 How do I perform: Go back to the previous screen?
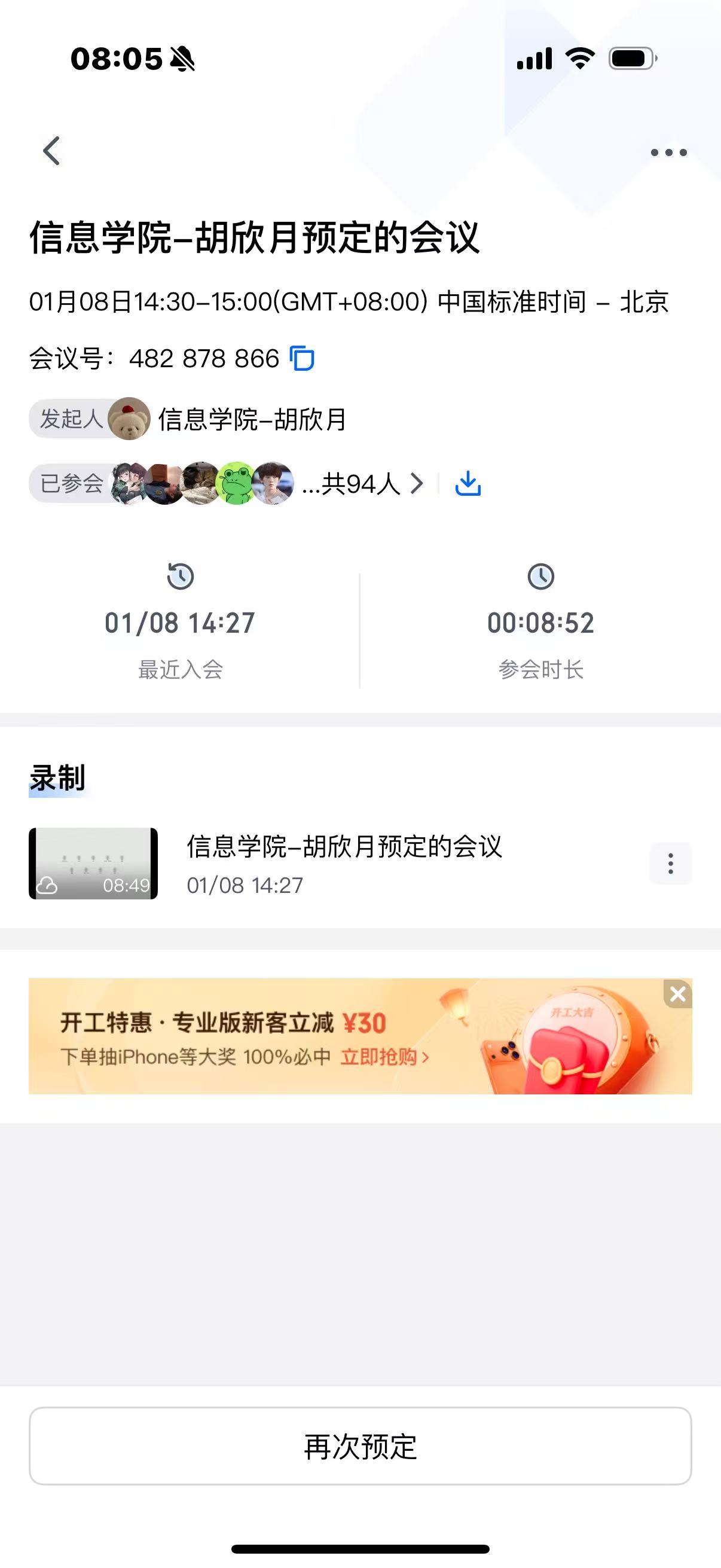[52, 151]
